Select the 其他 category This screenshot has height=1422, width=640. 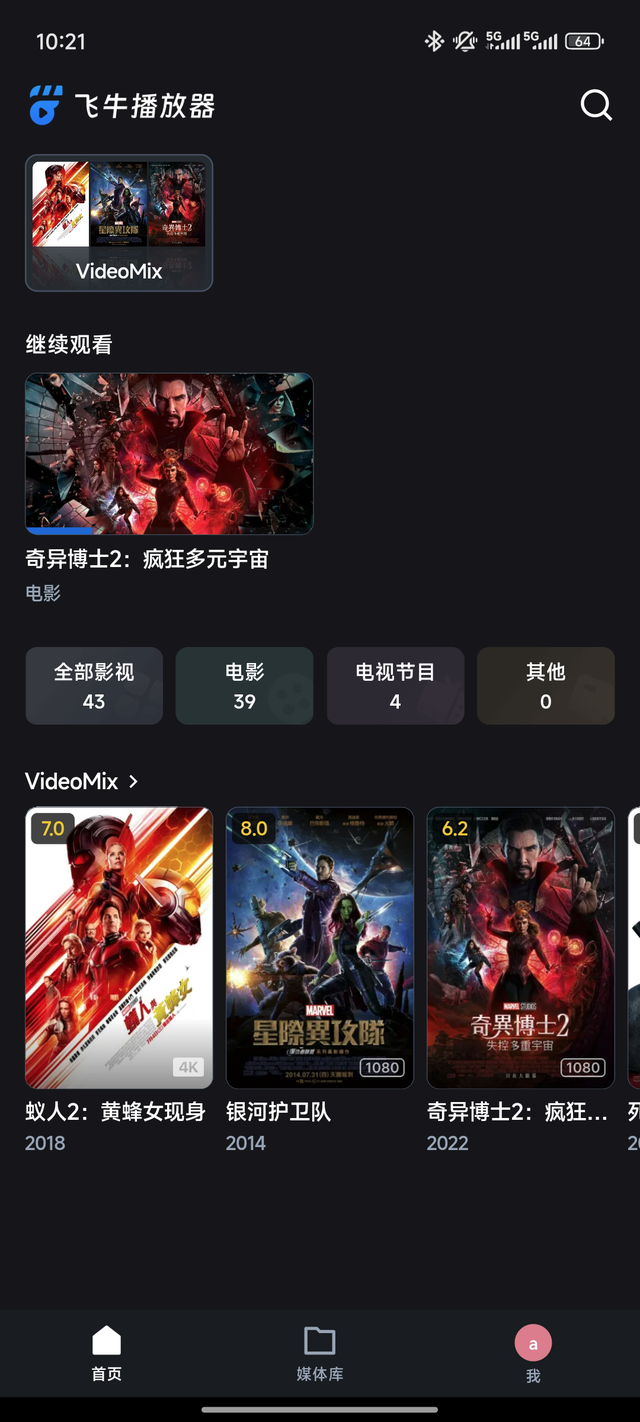(545, 686)
